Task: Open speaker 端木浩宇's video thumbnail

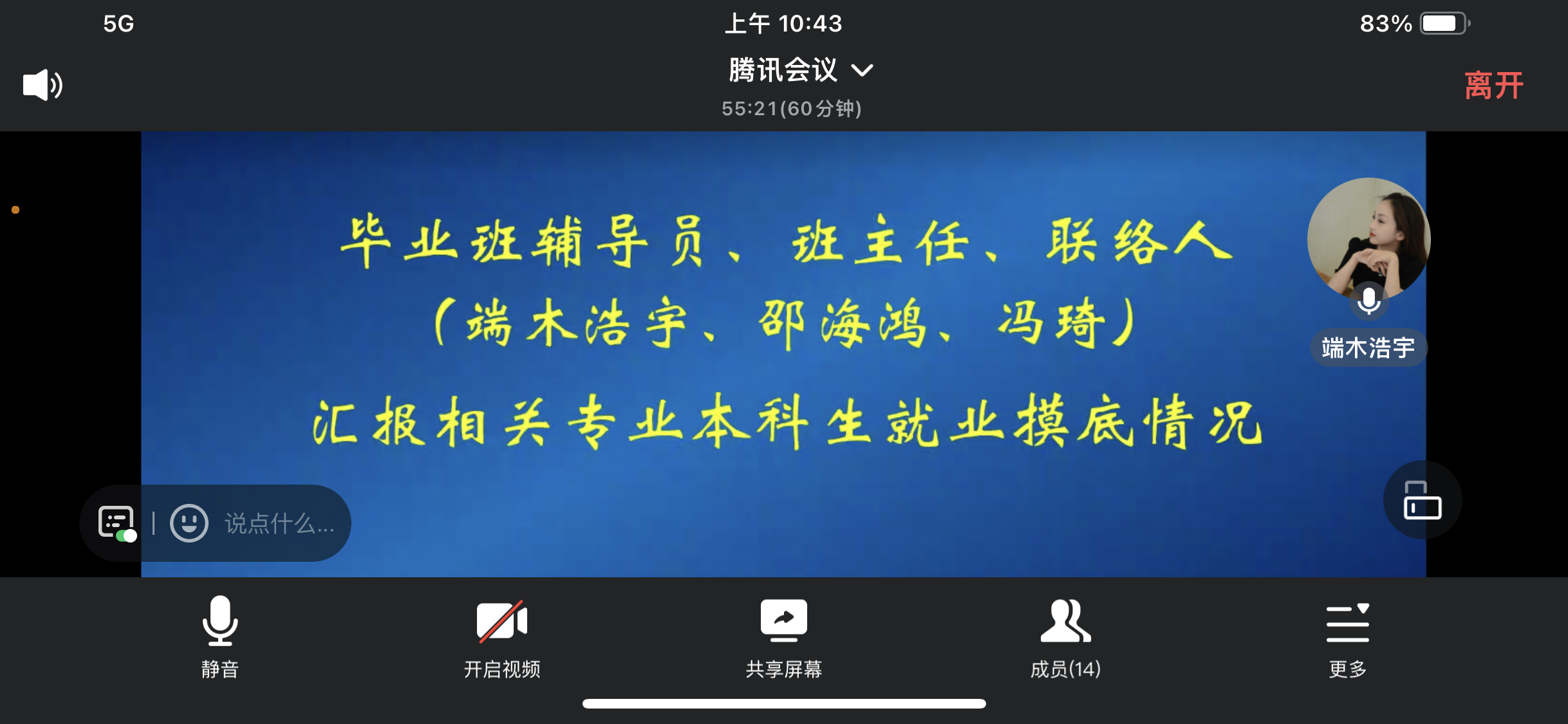Action: (x=1368, y=239)
